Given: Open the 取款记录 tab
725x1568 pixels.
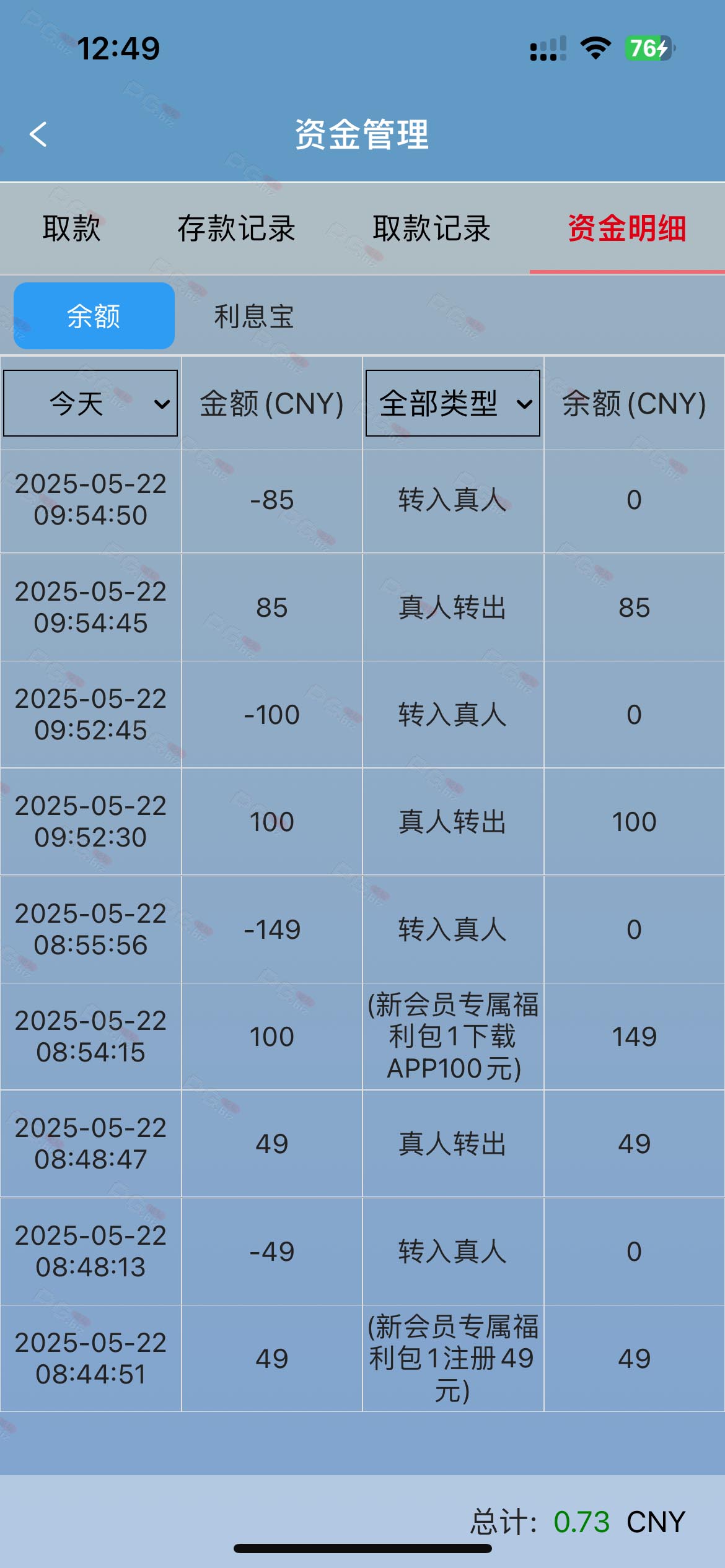Looking at the screenshot, I should (431, 229).
